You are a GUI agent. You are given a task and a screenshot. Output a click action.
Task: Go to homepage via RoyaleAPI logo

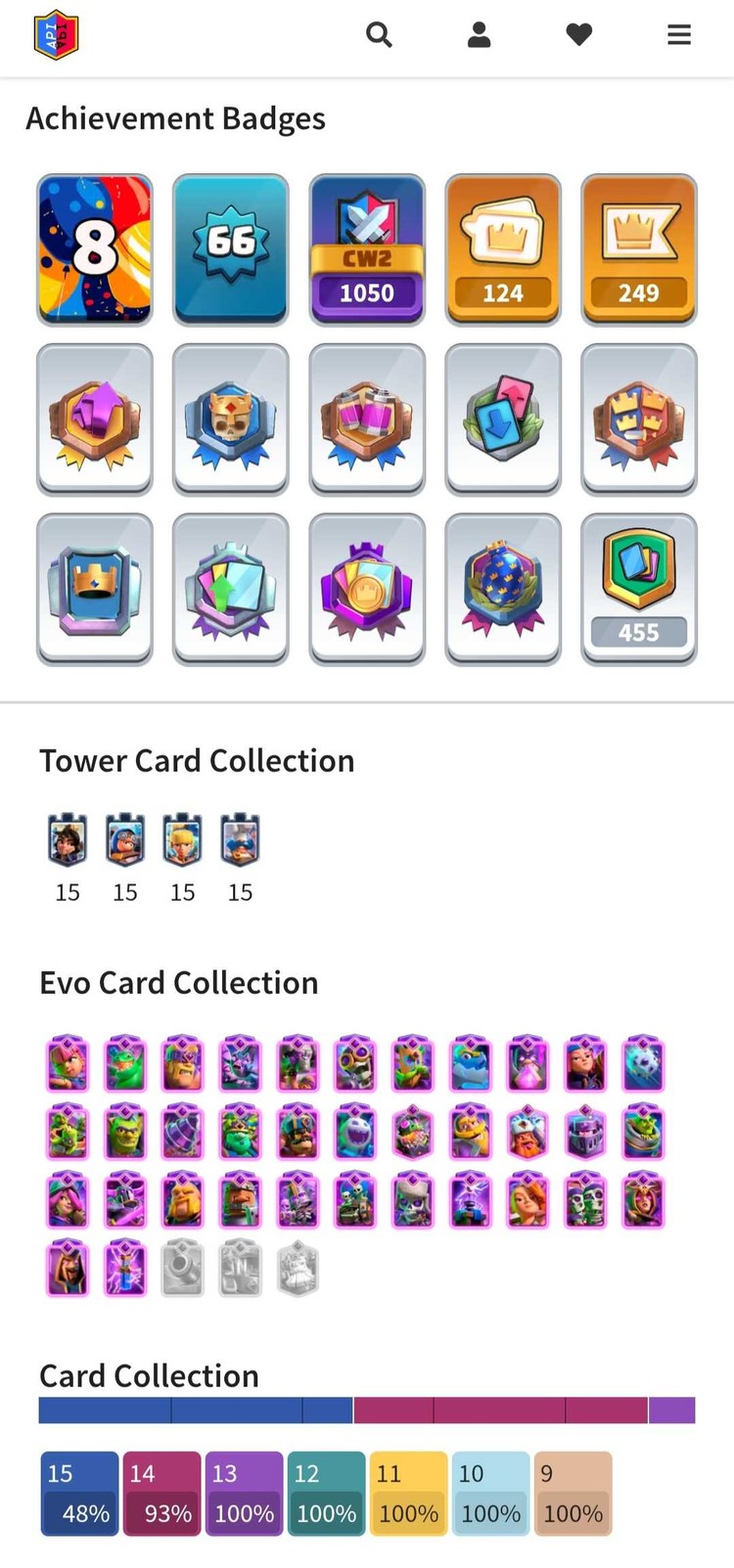(x=56, y=35)
